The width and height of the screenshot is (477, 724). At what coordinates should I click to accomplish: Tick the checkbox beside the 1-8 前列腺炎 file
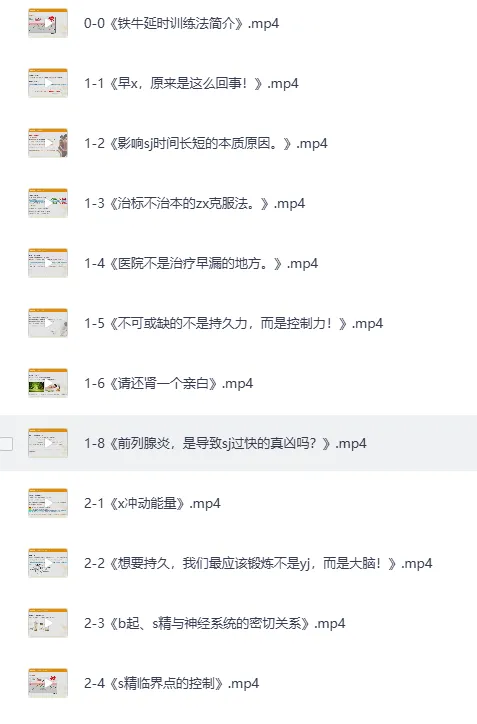6,444
